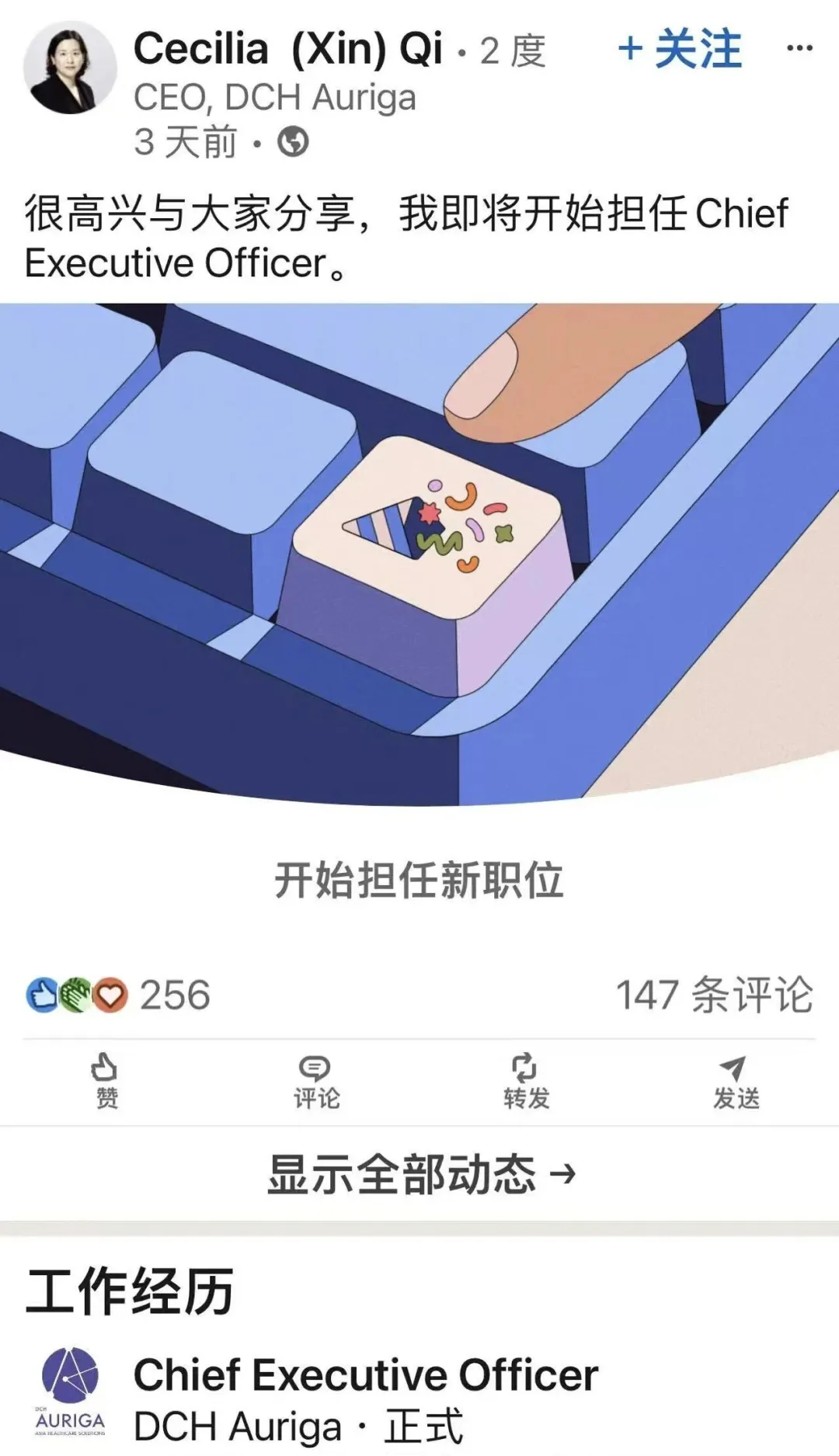View the 147 条评论 comments
The width and height of the screenshot is (839, 1456).
pyautogui.click(x=714, y=995)
